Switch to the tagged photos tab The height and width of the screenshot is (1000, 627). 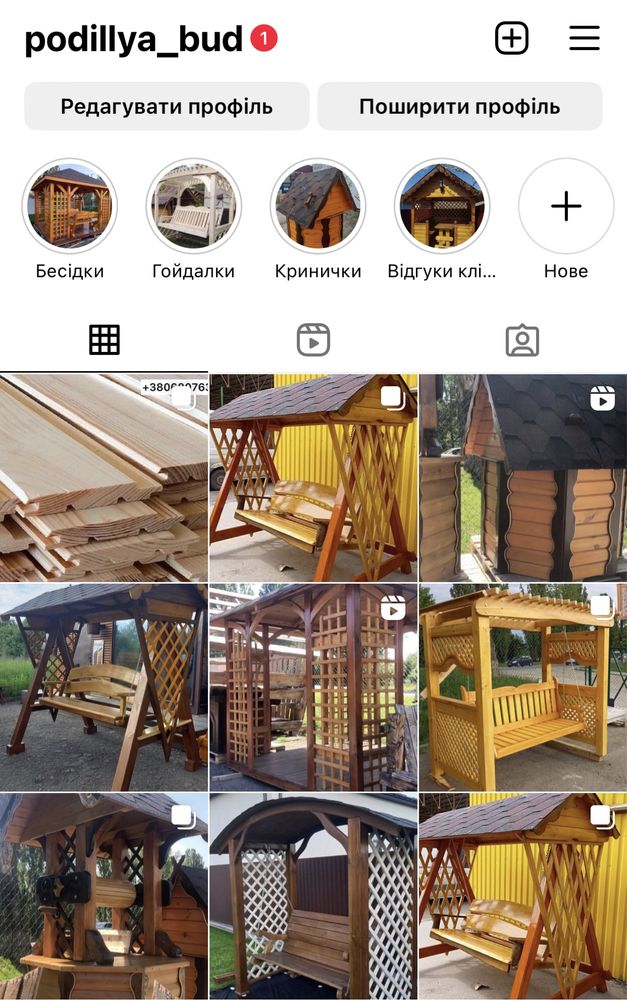click(522, 340)
